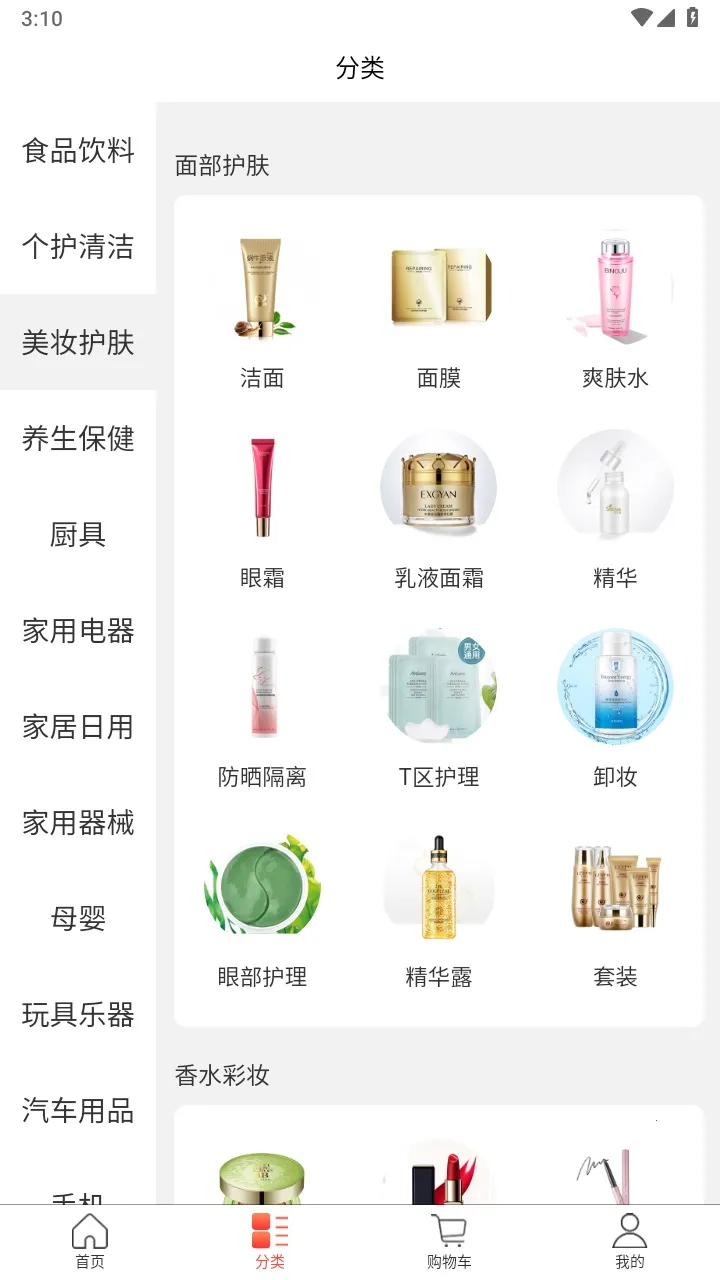
Task: Browse the 面膜 subcategory
Action: 439,310
